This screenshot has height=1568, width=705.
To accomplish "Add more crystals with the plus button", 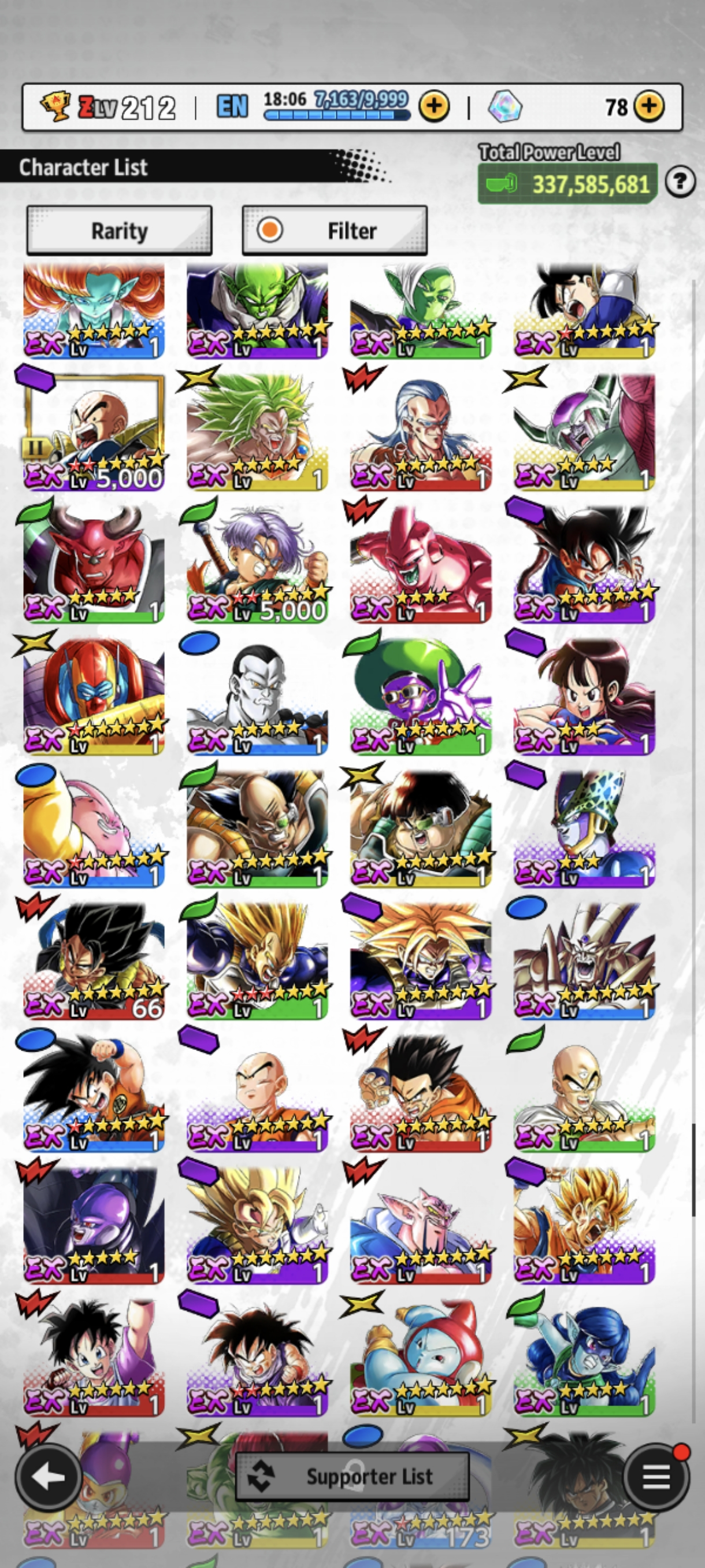I will pos(649,106).
